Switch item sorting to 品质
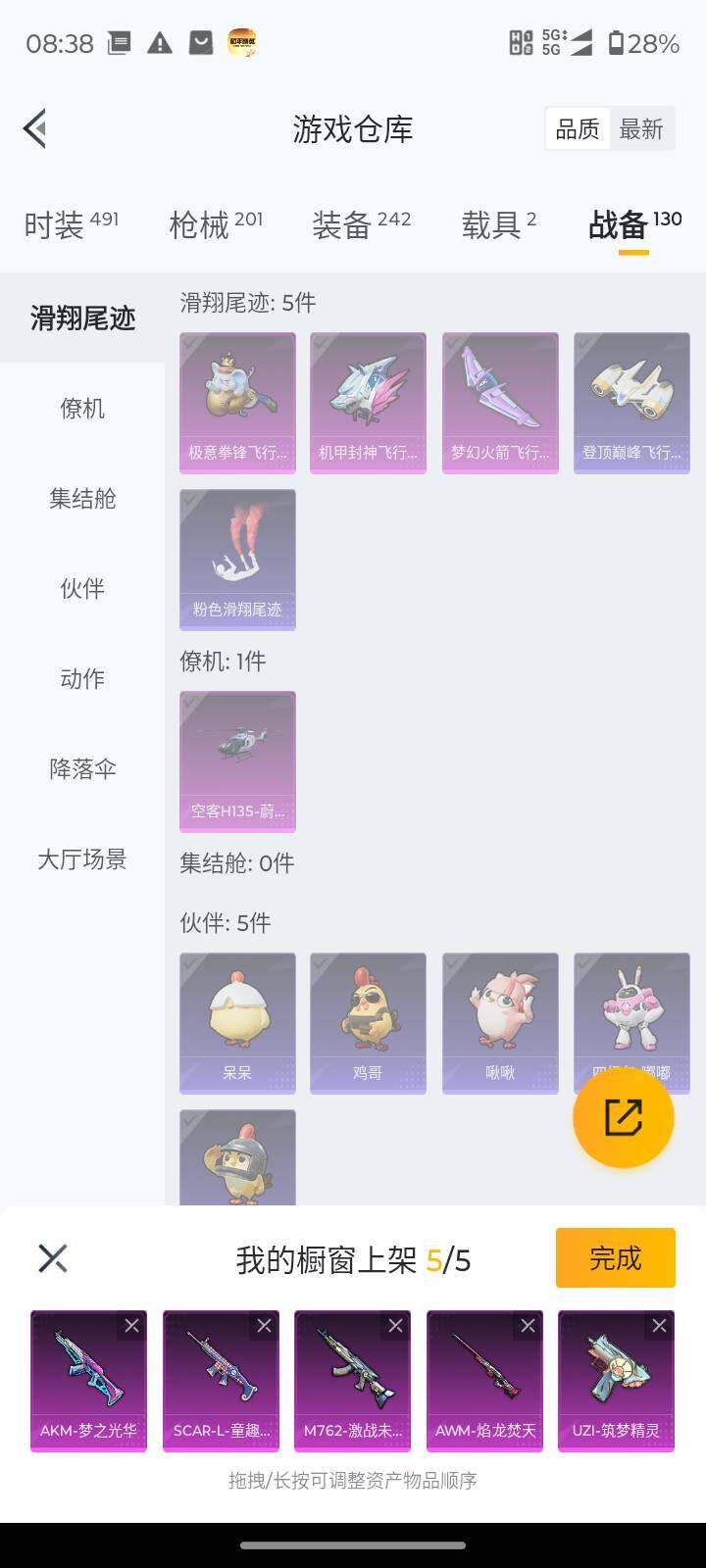Image resolution: width=706 pixels, height=1568 pixels. (578, 128)
